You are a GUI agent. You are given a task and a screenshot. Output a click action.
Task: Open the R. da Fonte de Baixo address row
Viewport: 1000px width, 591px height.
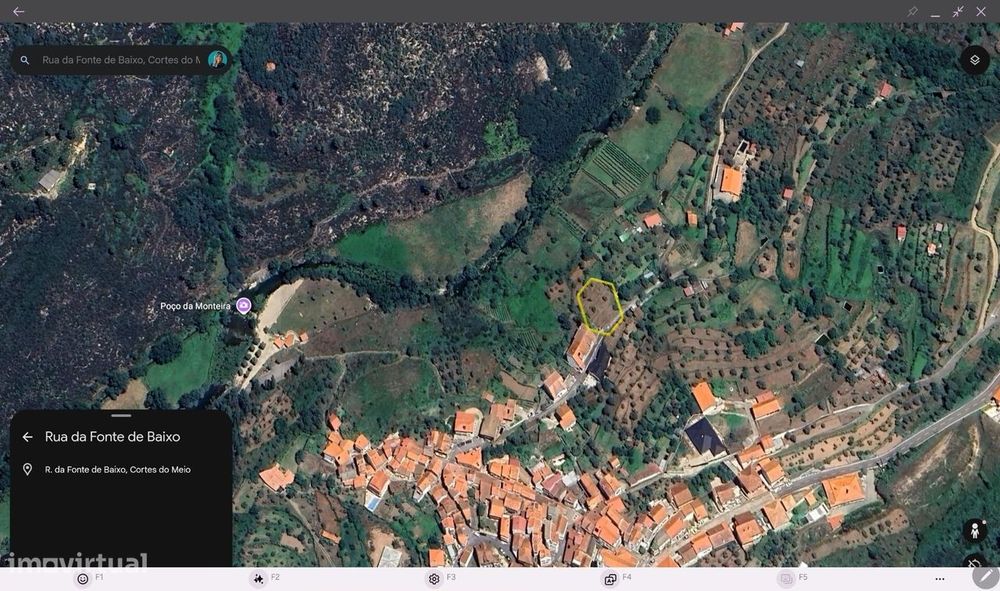click(x=117, y=469)
